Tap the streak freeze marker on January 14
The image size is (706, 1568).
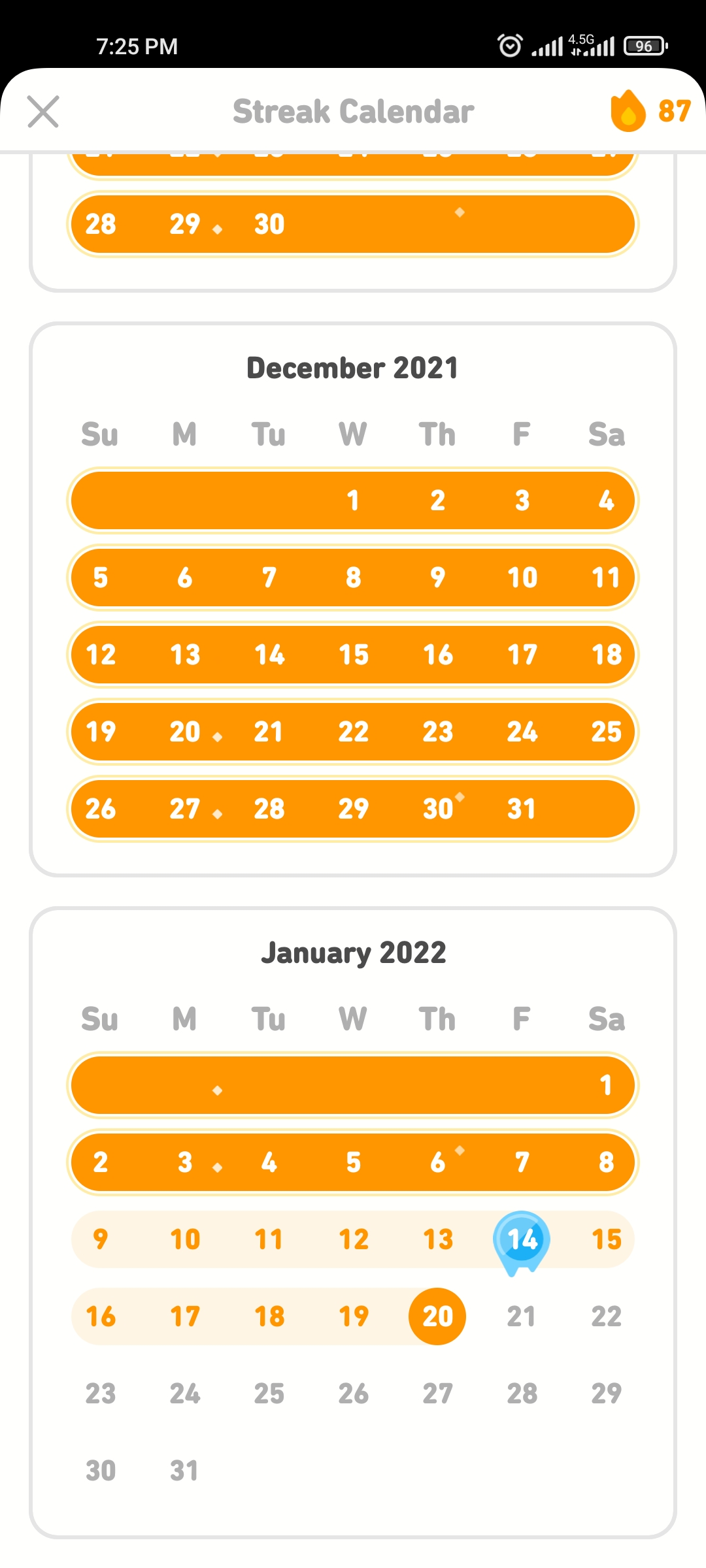[x=522, y=1242]
